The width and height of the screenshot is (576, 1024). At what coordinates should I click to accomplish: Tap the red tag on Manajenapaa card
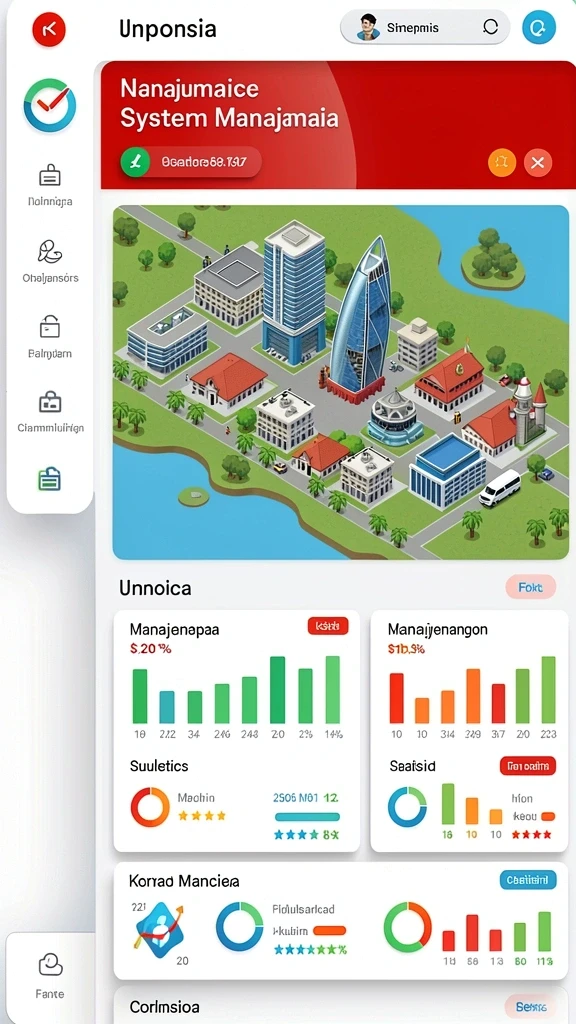(x=328, y=626)
